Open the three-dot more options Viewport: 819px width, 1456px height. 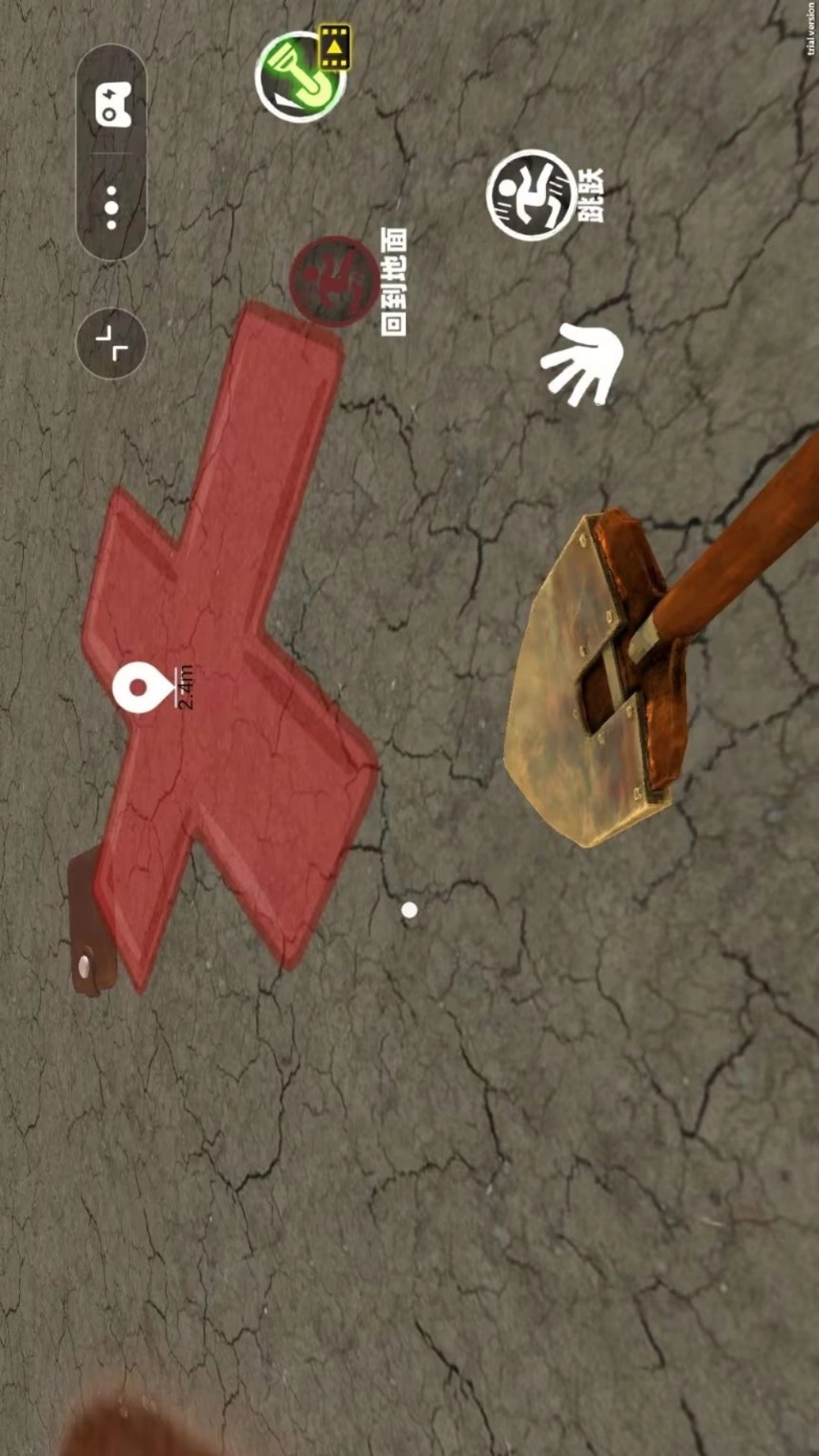[x=112, y=207]
